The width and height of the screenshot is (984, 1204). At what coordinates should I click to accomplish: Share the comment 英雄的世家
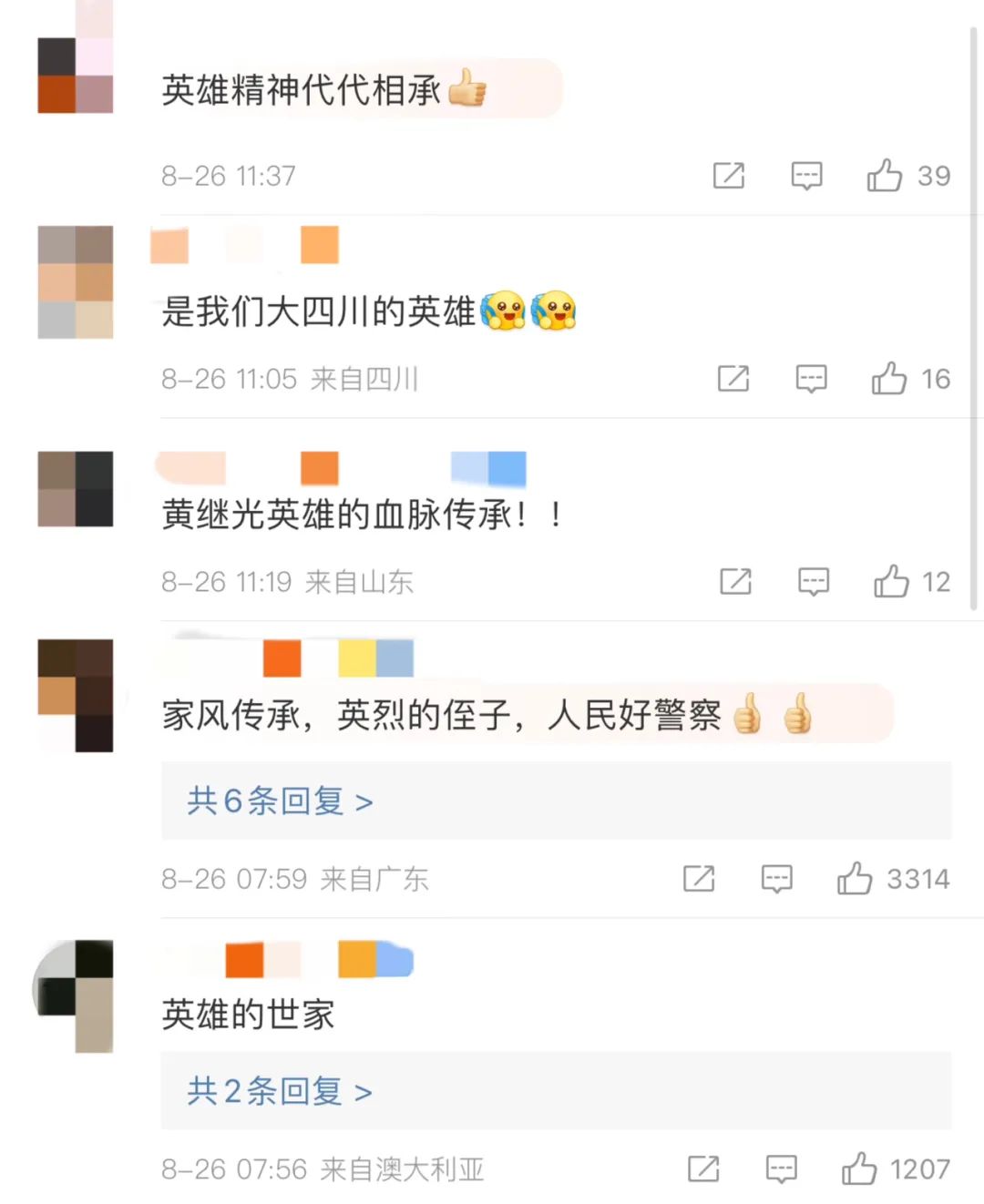703,1168
